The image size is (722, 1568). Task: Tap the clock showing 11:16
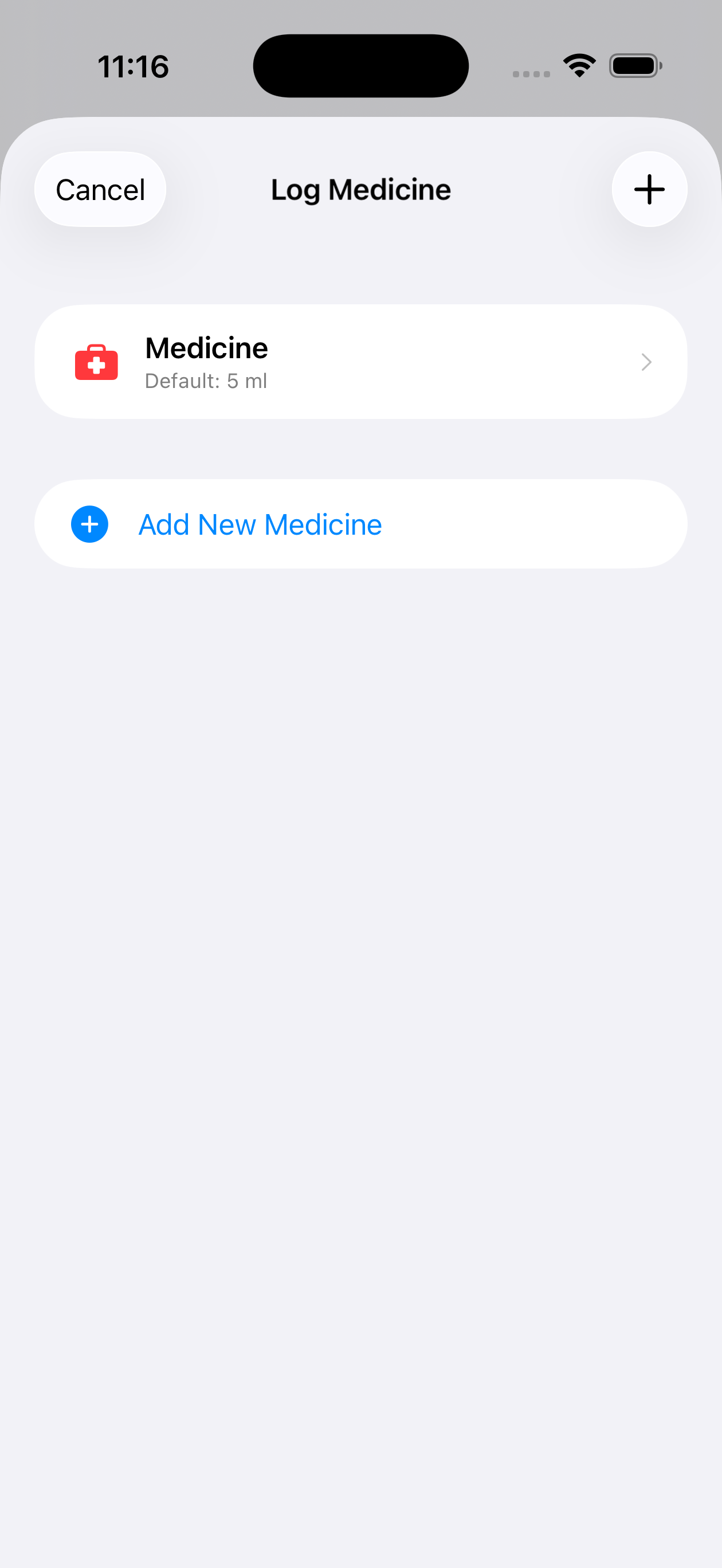pyautogui.click(x=134, y=66)
